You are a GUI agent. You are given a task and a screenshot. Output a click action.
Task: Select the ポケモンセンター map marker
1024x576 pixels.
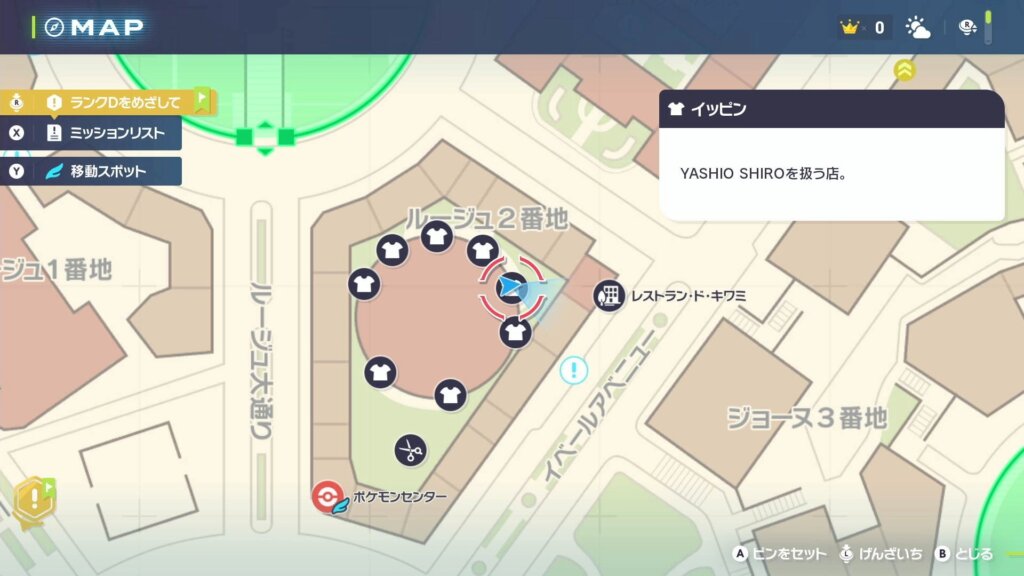click(327, 496)
